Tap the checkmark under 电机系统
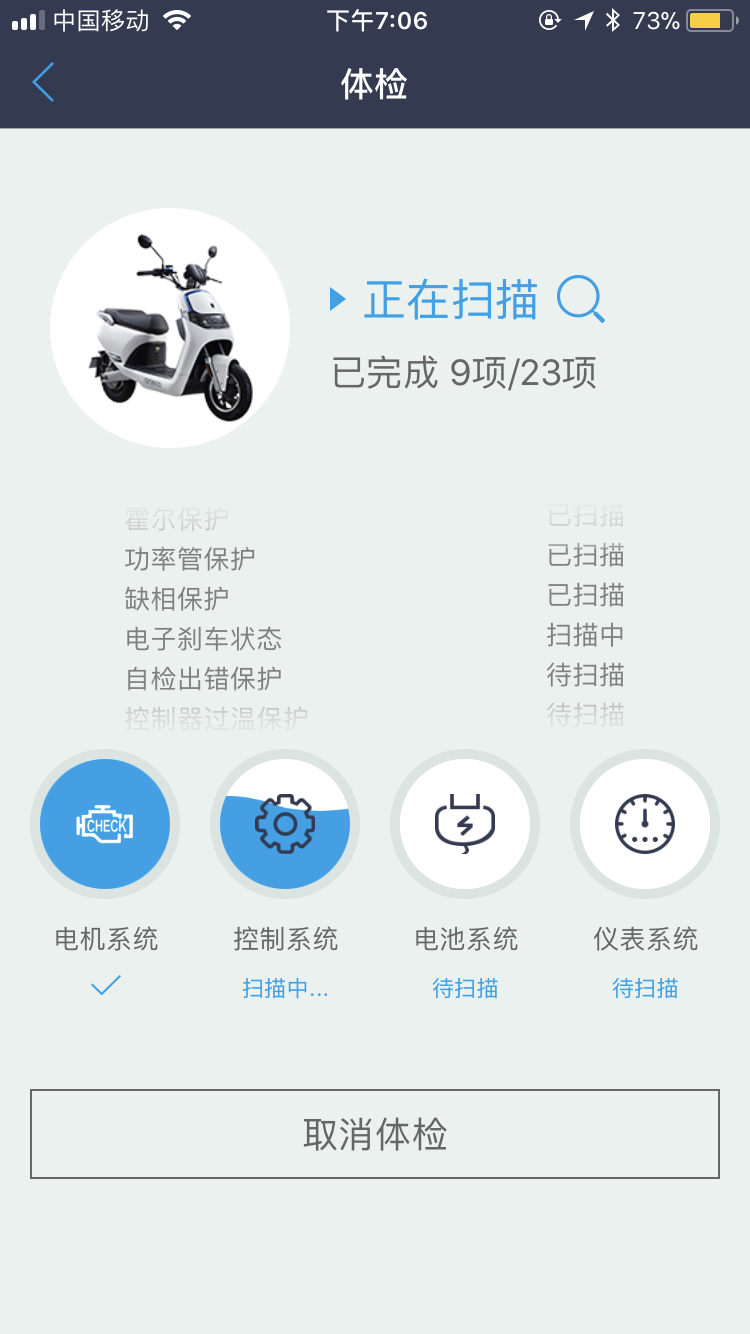The width and height of the screenshot is (750, 1334). (x=105, y=984)
